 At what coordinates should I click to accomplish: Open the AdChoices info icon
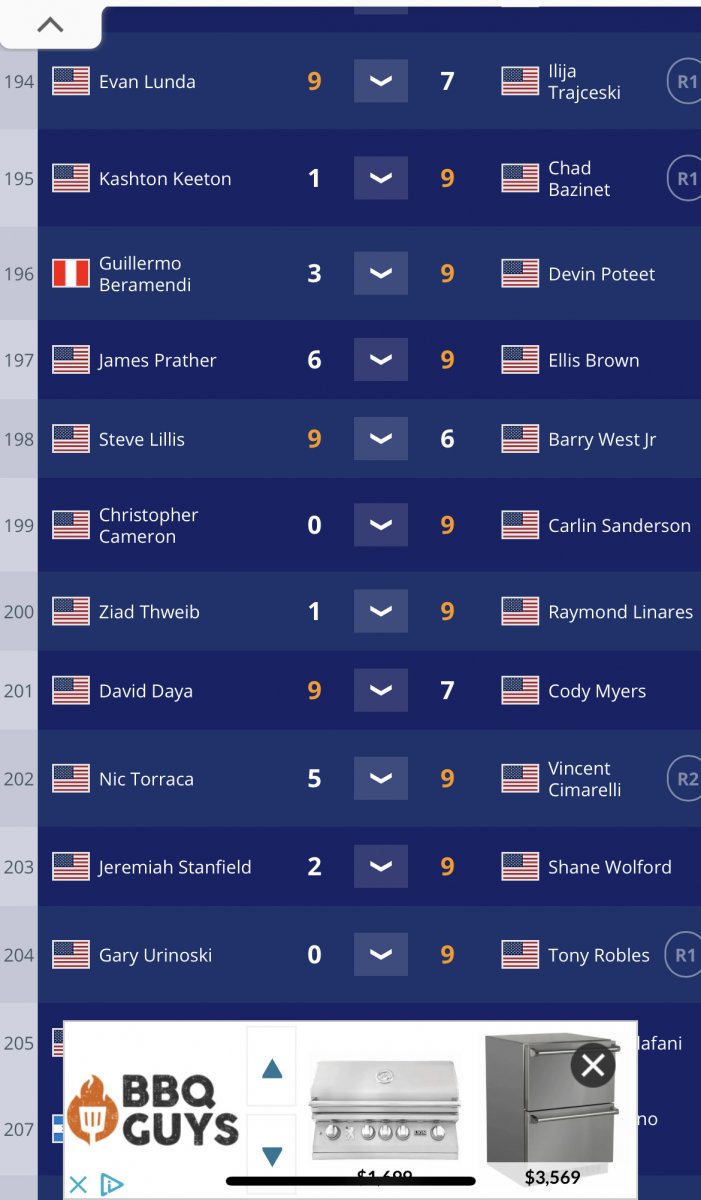coord(112,1185)
